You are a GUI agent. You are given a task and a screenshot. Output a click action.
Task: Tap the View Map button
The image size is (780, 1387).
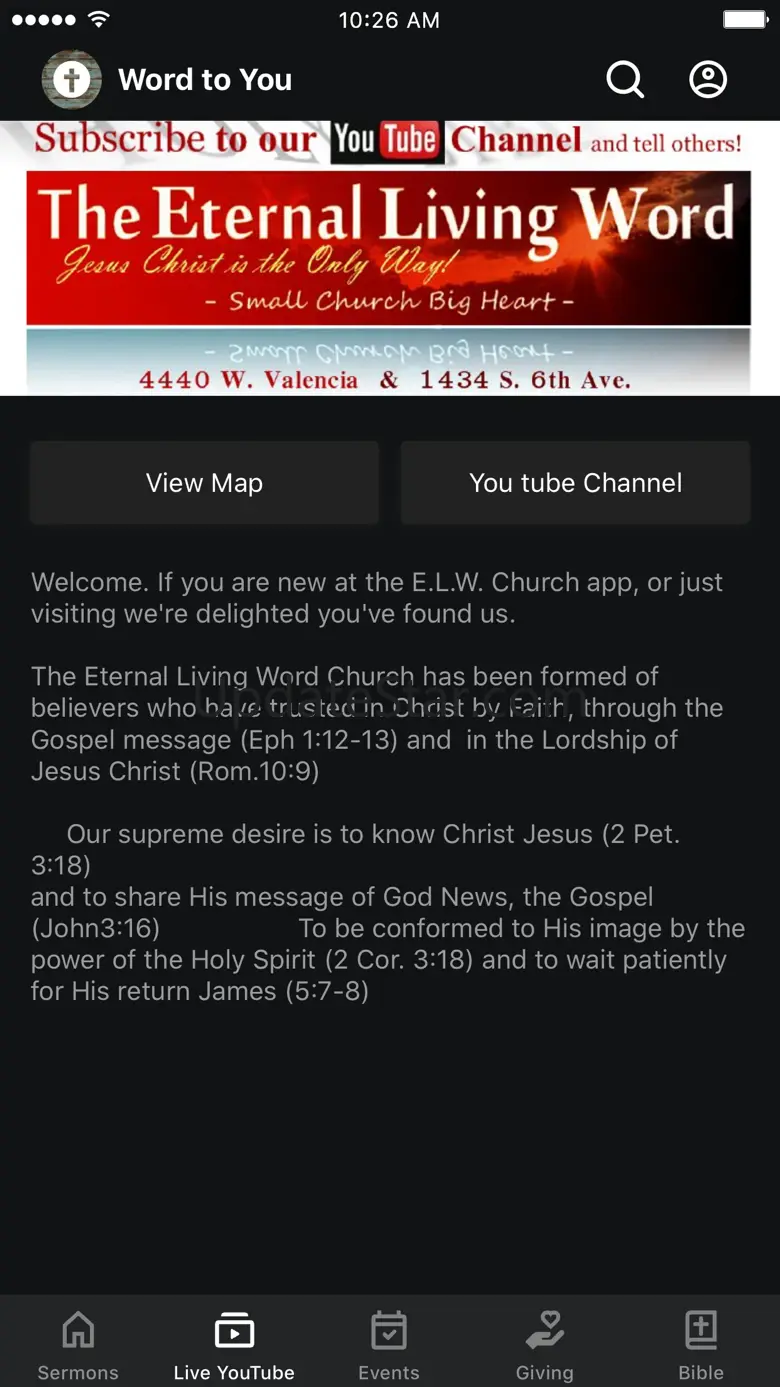click(204, 483)
